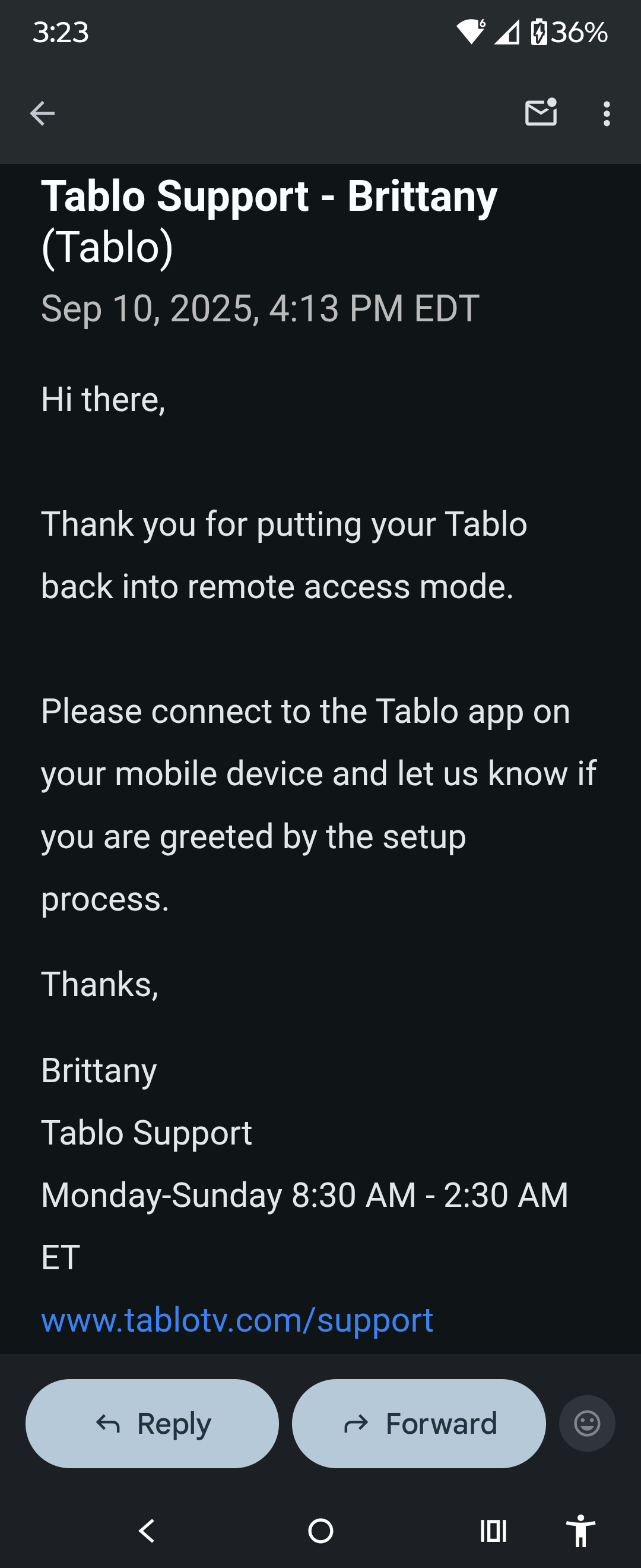Tap sender name Tablo Support - Brittany
641x1568 pixels.
[x=269, y=196]
